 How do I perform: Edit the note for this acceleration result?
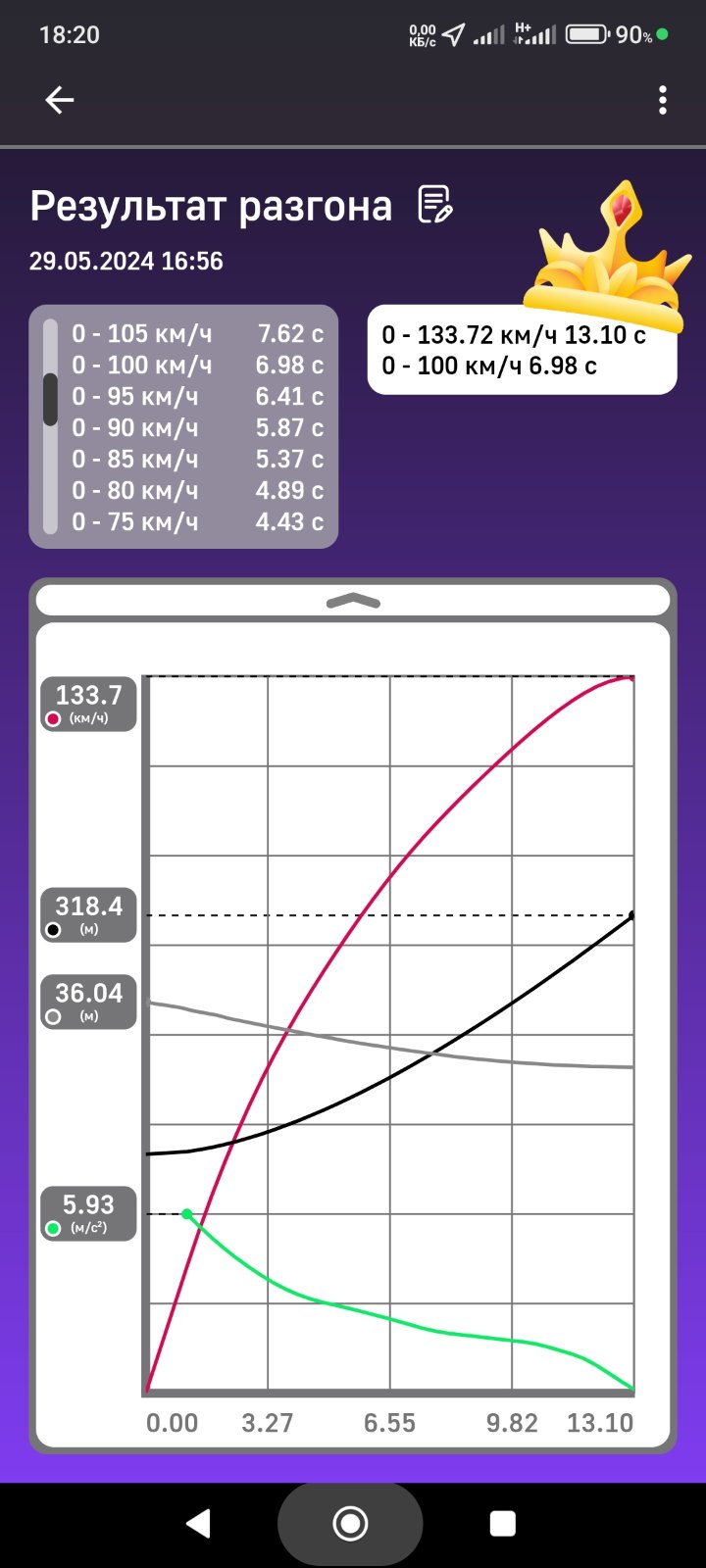[x=434, y=205]
